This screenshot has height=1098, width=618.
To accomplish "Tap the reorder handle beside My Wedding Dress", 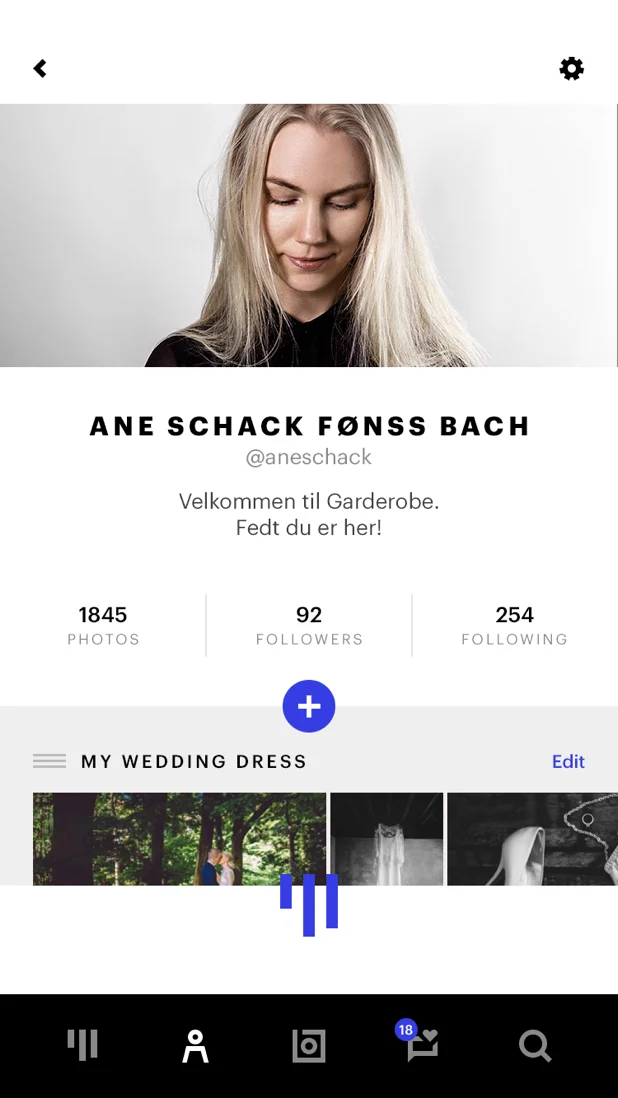I will tap(50, 761).
